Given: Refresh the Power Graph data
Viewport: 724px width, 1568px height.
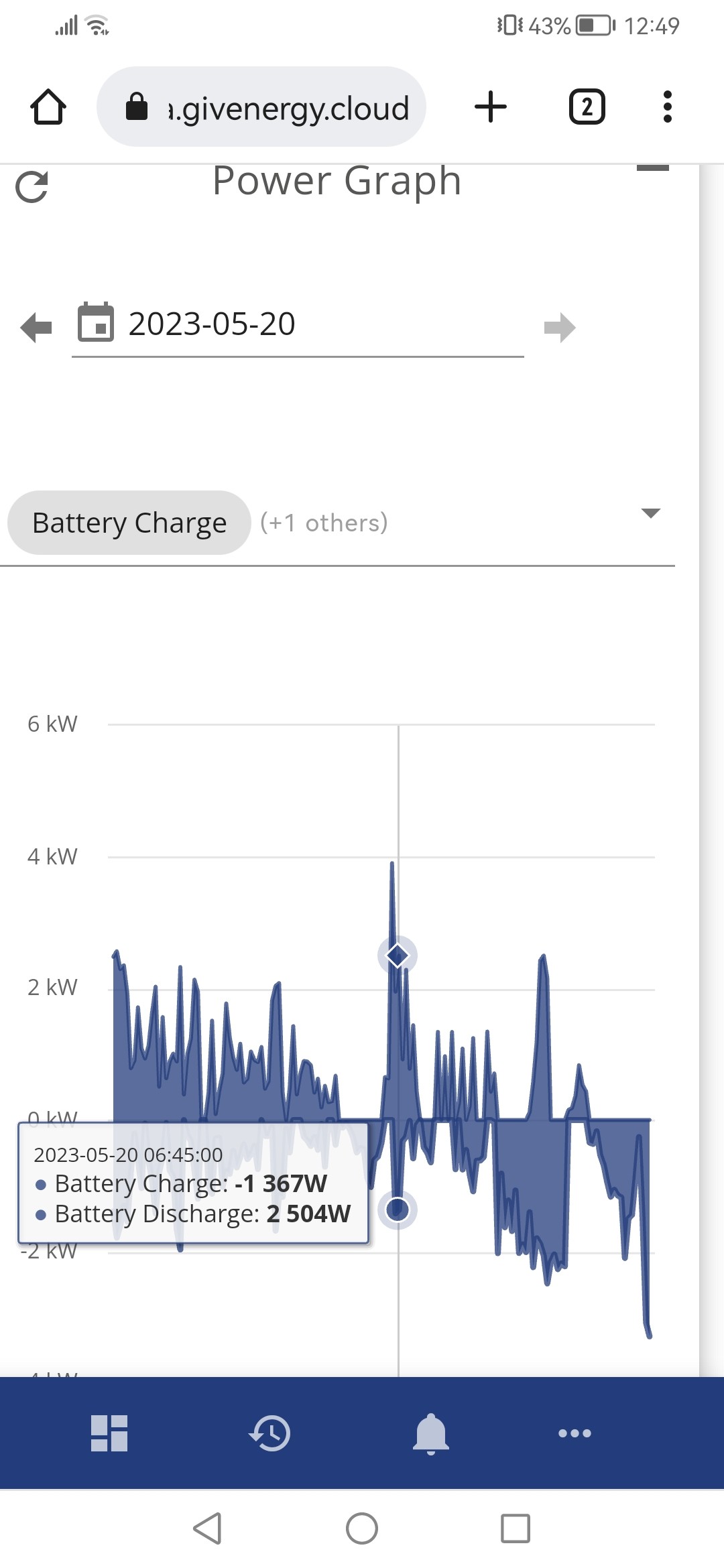Looking at the screenshot, I should pyautogui.click(x=32, y=187).
